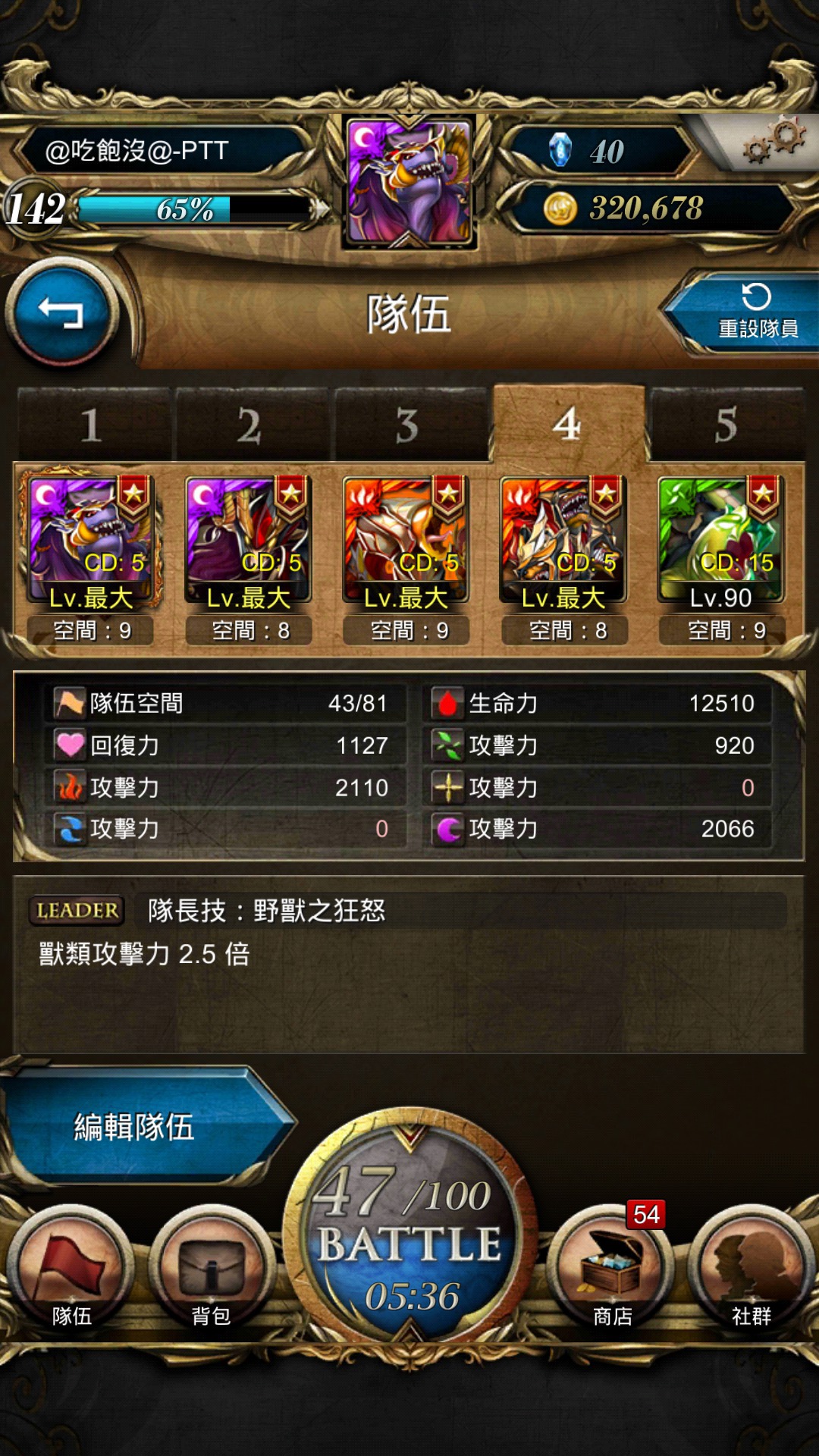Open the 隊伍 flag menu
The height and width of the screenshot is (1456, 819).
click(71, 1267)
